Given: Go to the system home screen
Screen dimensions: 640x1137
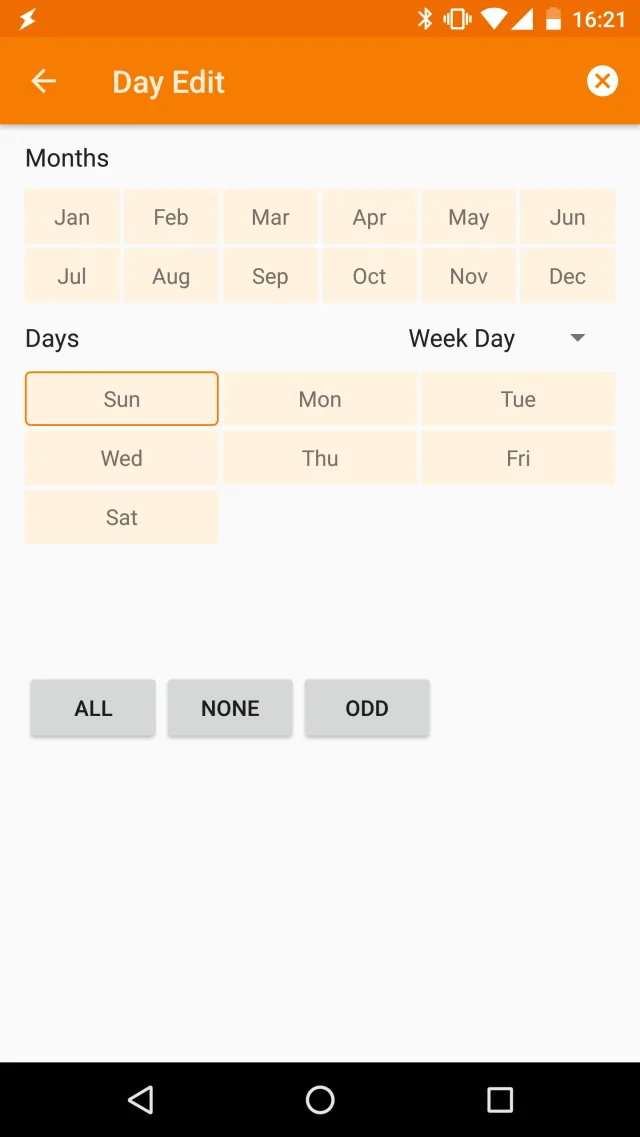Looking at the screenshot, I should [320, 1100].
